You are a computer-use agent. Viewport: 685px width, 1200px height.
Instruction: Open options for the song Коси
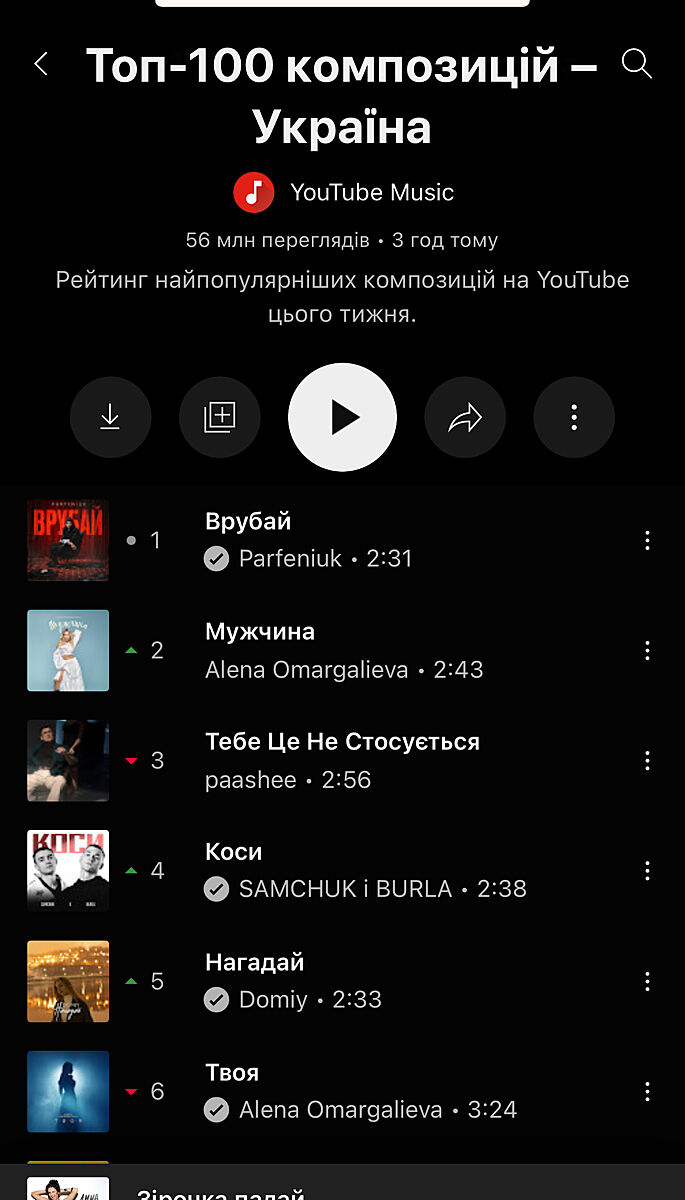(647, 871)
